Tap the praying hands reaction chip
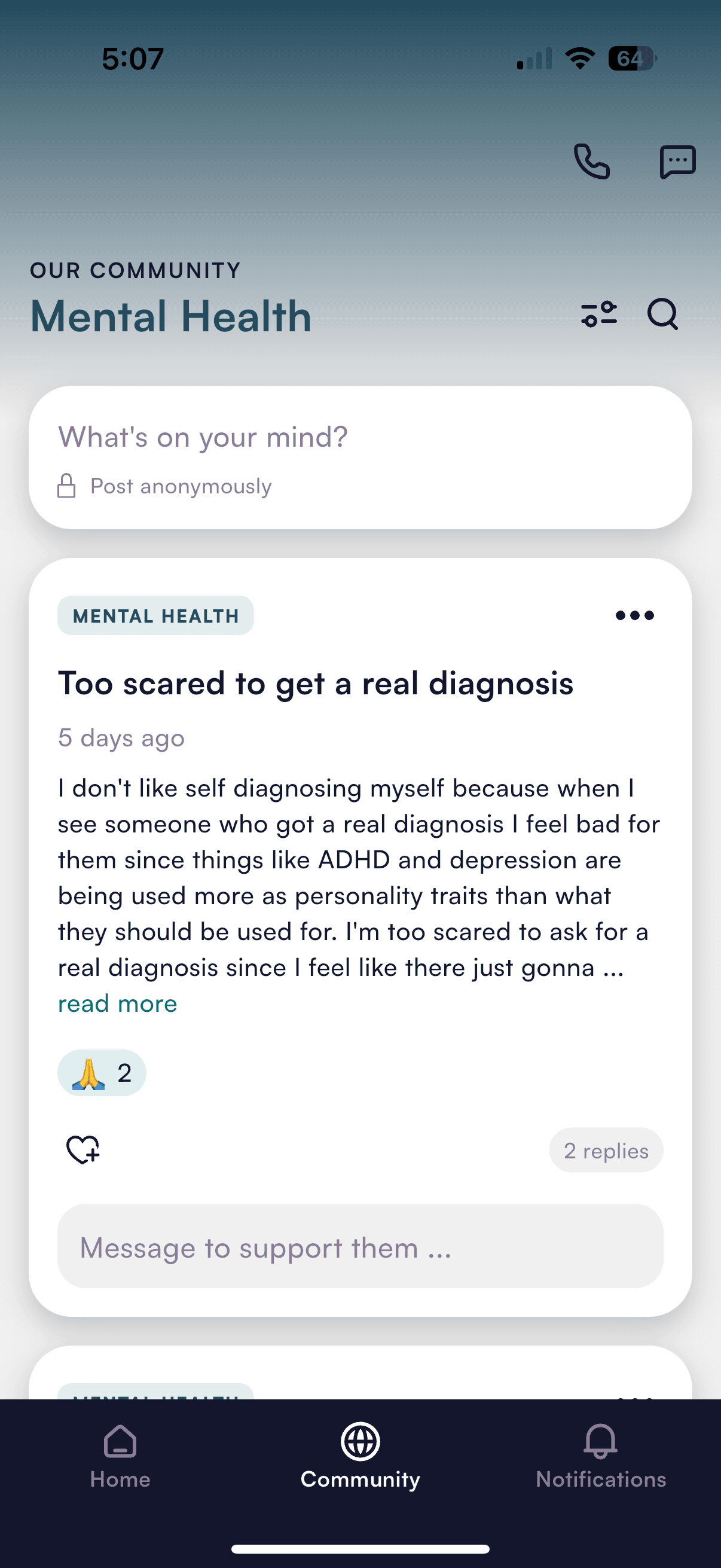The width and height of the screenshot is (721, 1568). tap(102, 1073)
